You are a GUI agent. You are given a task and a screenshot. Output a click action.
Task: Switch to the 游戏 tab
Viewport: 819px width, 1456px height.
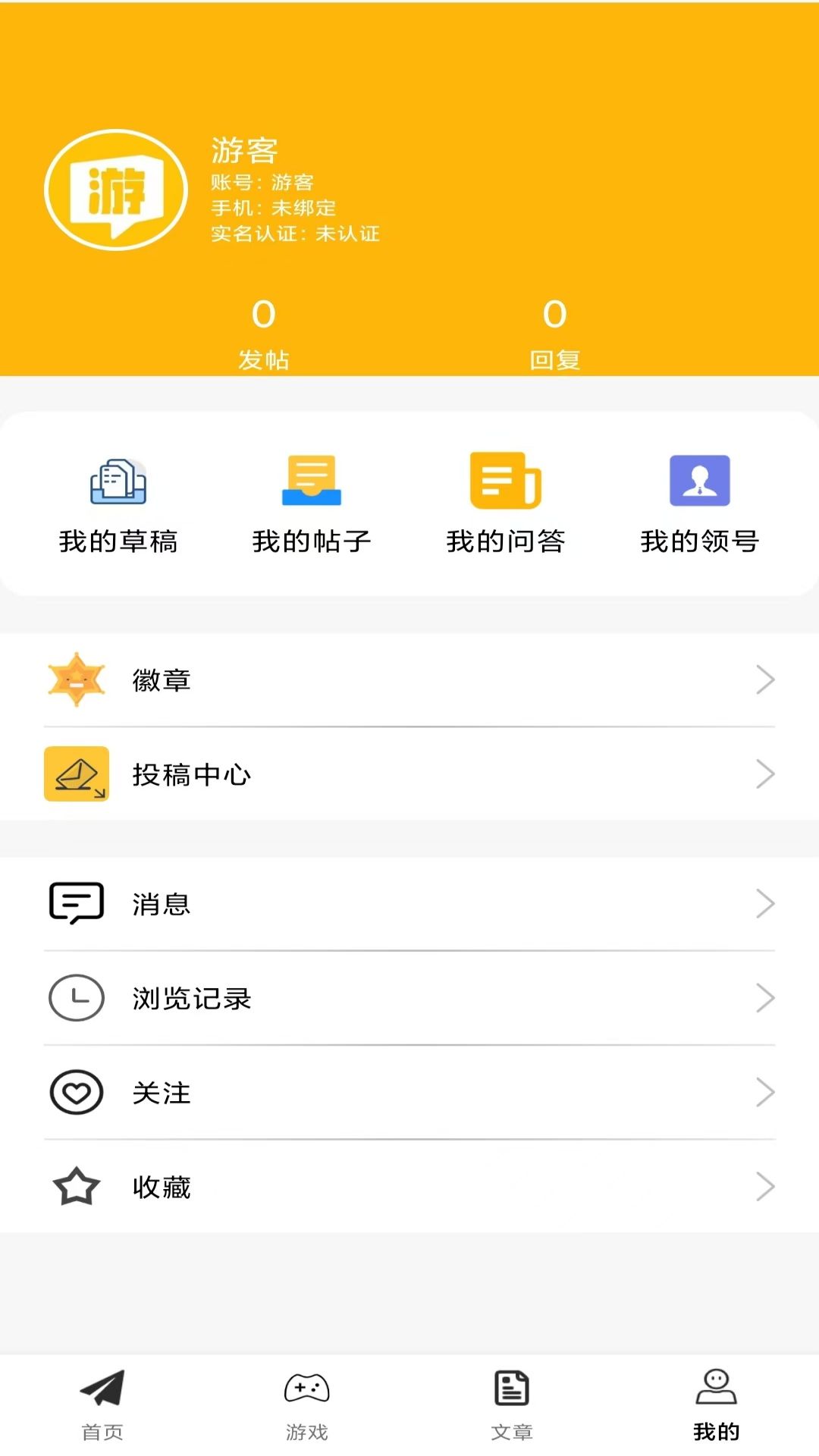coord(307,1405)
